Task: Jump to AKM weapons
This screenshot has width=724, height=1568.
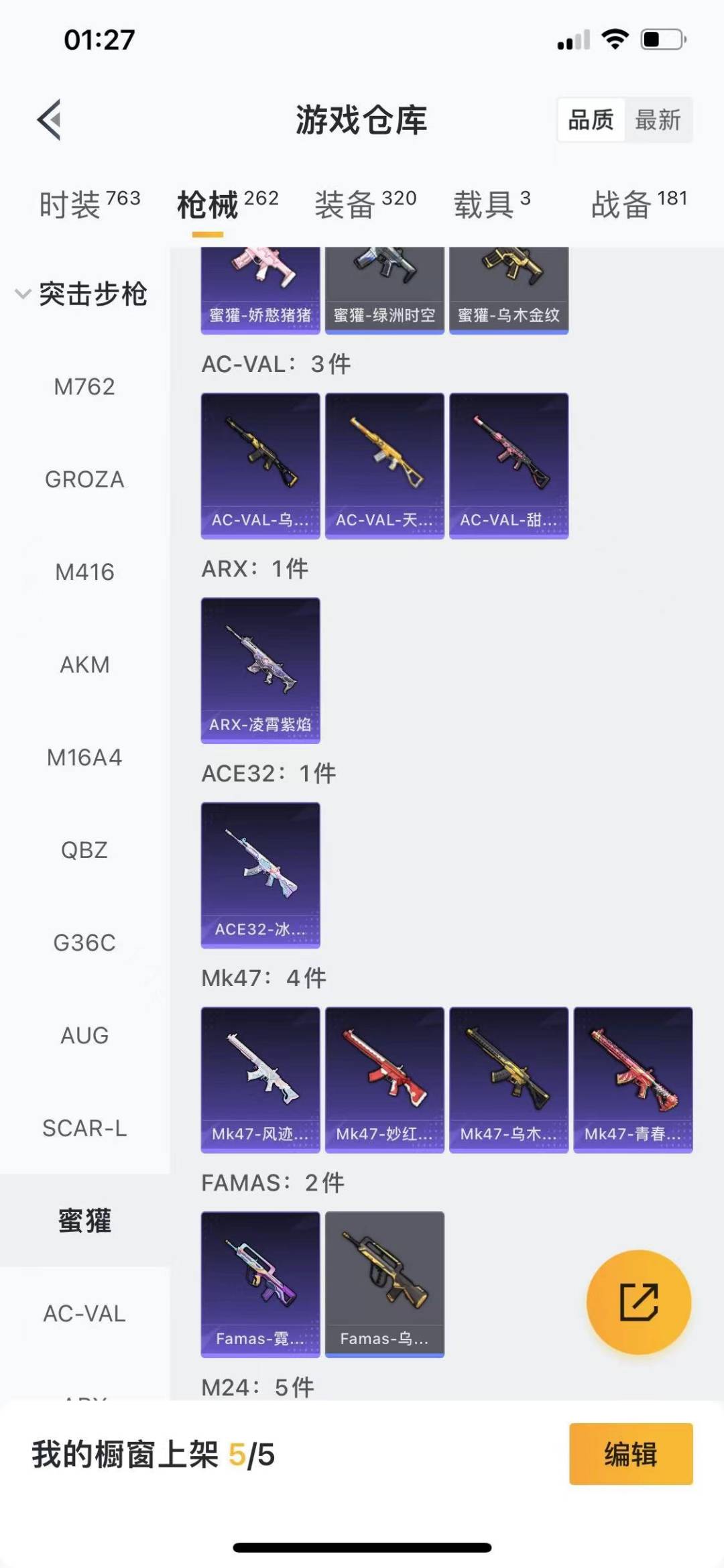Action: tap(84, 664)
